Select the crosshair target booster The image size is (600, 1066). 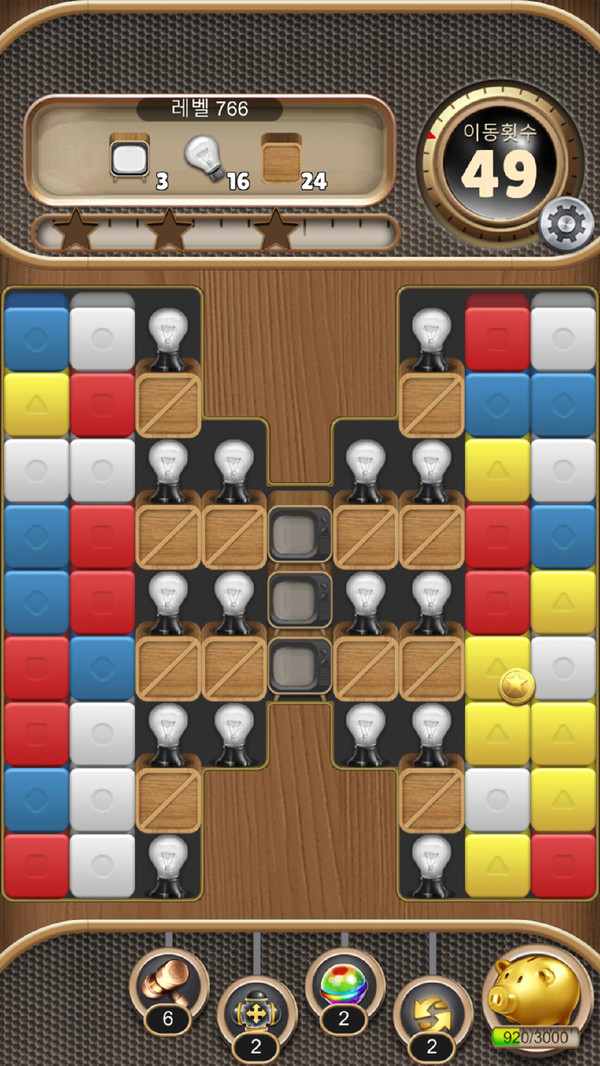(256, 1010)
